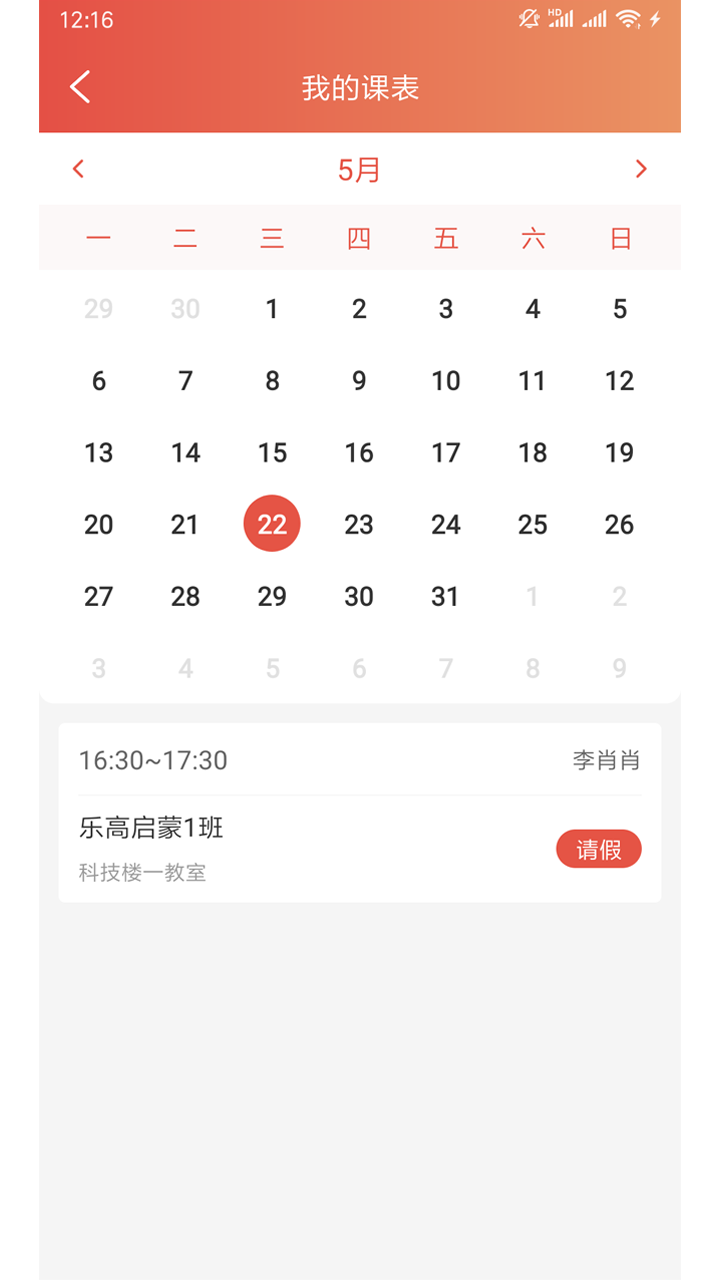Screen dimensions: 720x1280
Task: Select the 我的课表 title
Action: point(360,87)
